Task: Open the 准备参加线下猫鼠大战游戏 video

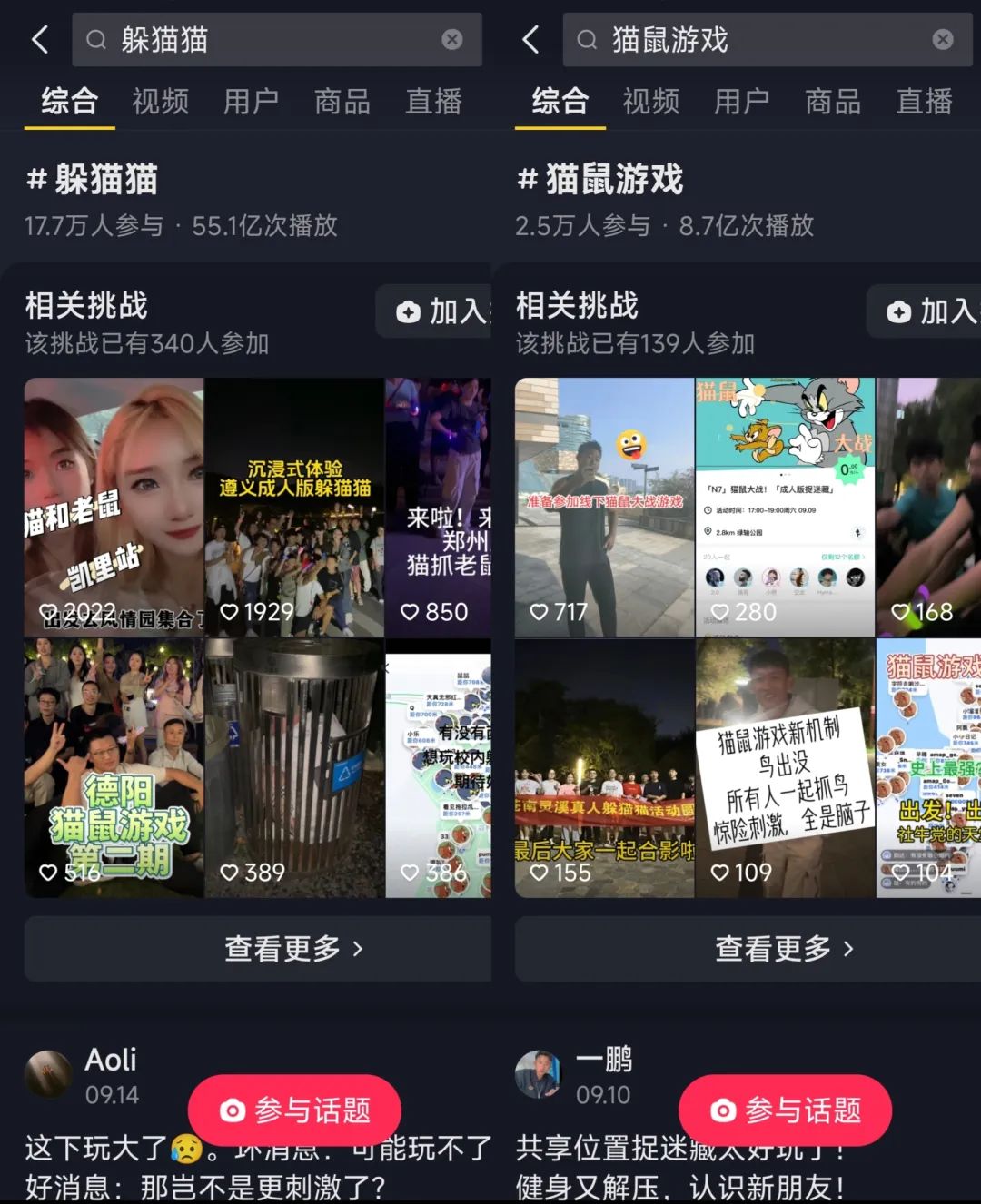Action: pos(604,506)
